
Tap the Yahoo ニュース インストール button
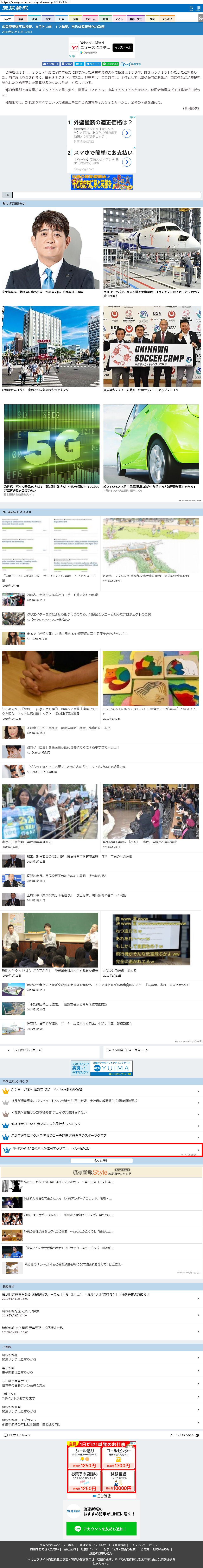pos(122,47)
